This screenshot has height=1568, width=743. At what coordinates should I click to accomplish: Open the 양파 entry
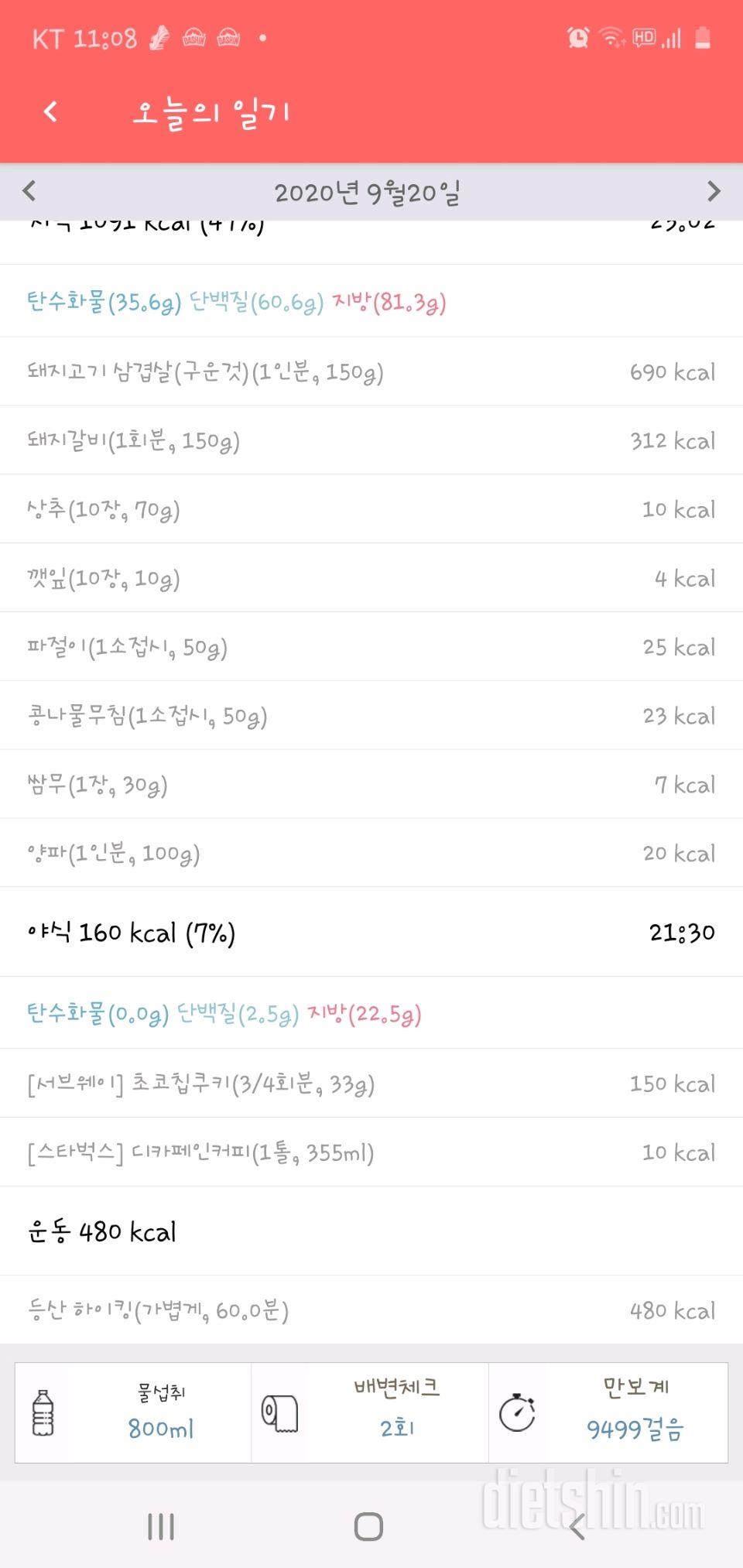click(371, 853)
